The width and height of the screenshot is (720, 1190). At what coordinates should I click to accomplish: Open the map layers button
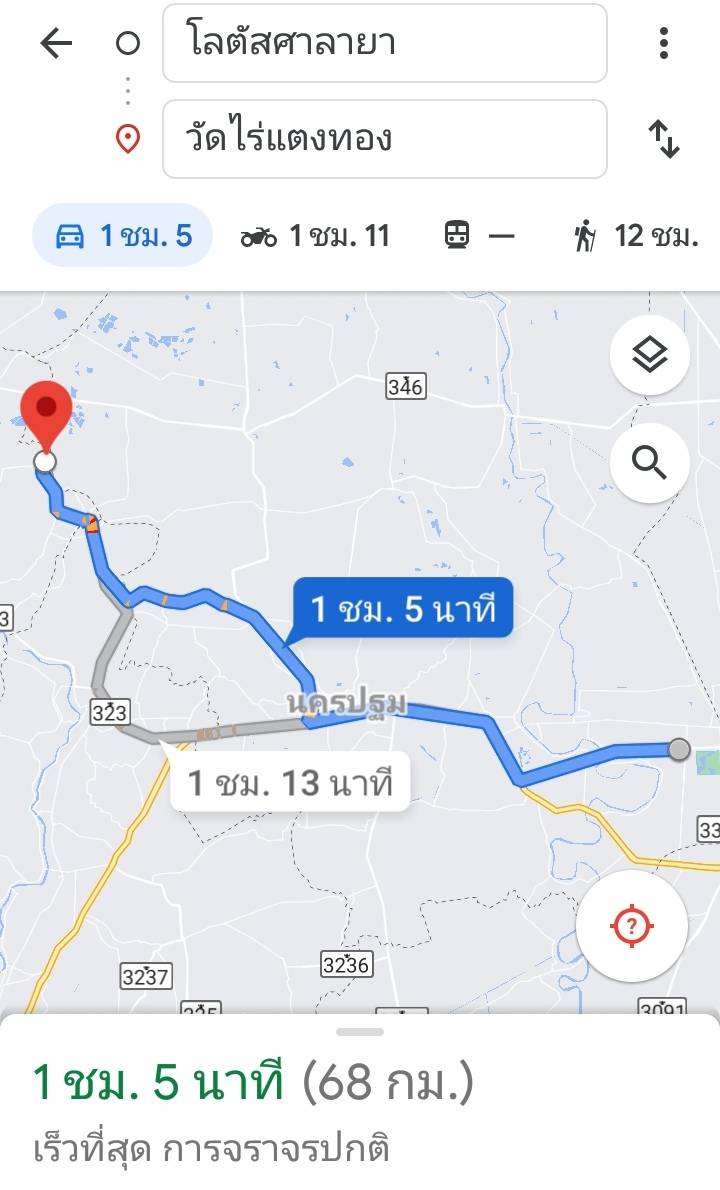(x=650, y=355)
